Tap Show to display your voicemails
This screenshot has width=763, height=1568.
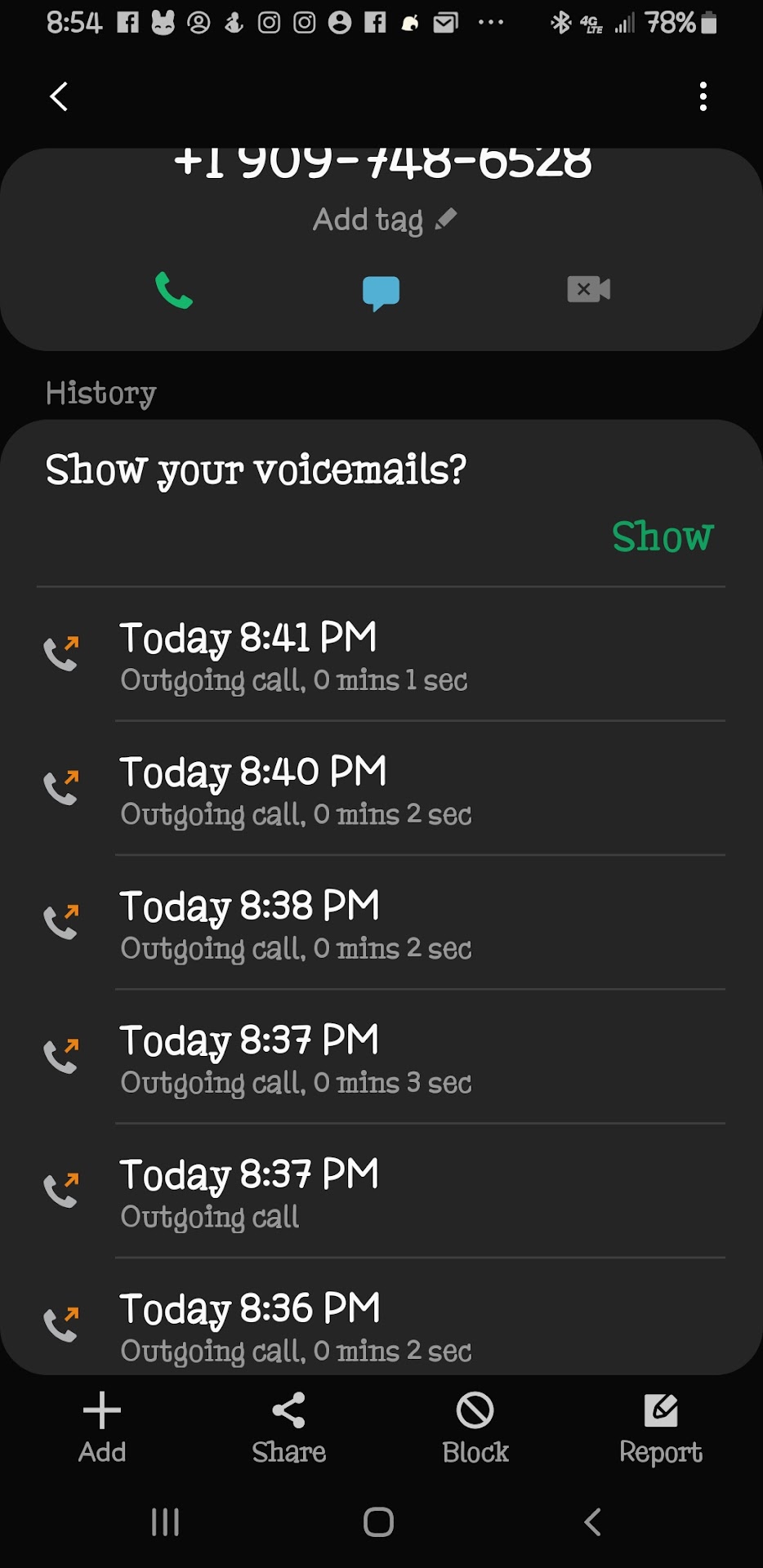click(662, 537)
